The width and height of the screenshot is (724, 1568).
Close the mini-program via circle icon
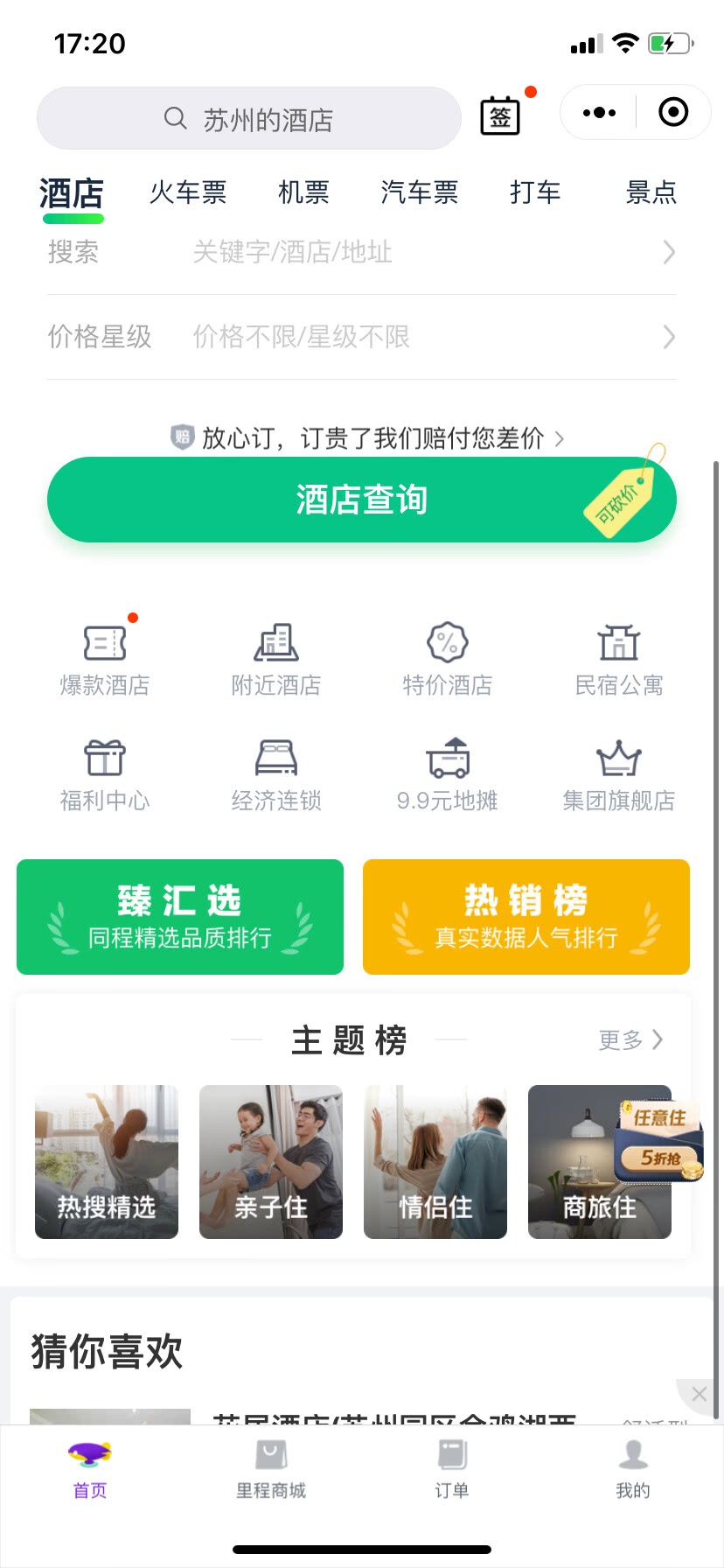pos(672,113)
